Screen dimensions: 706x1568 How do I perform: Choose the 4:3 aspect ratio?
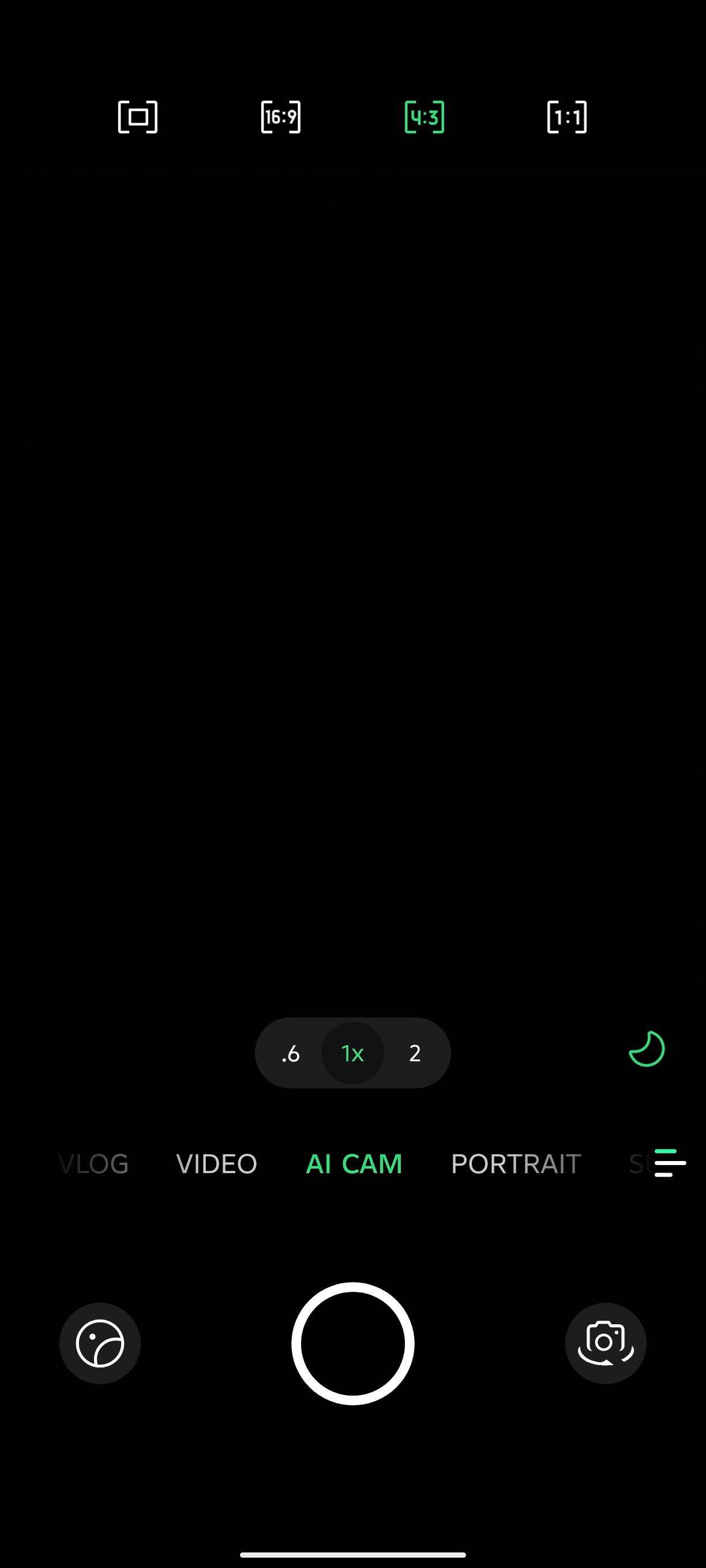[424, 117]
